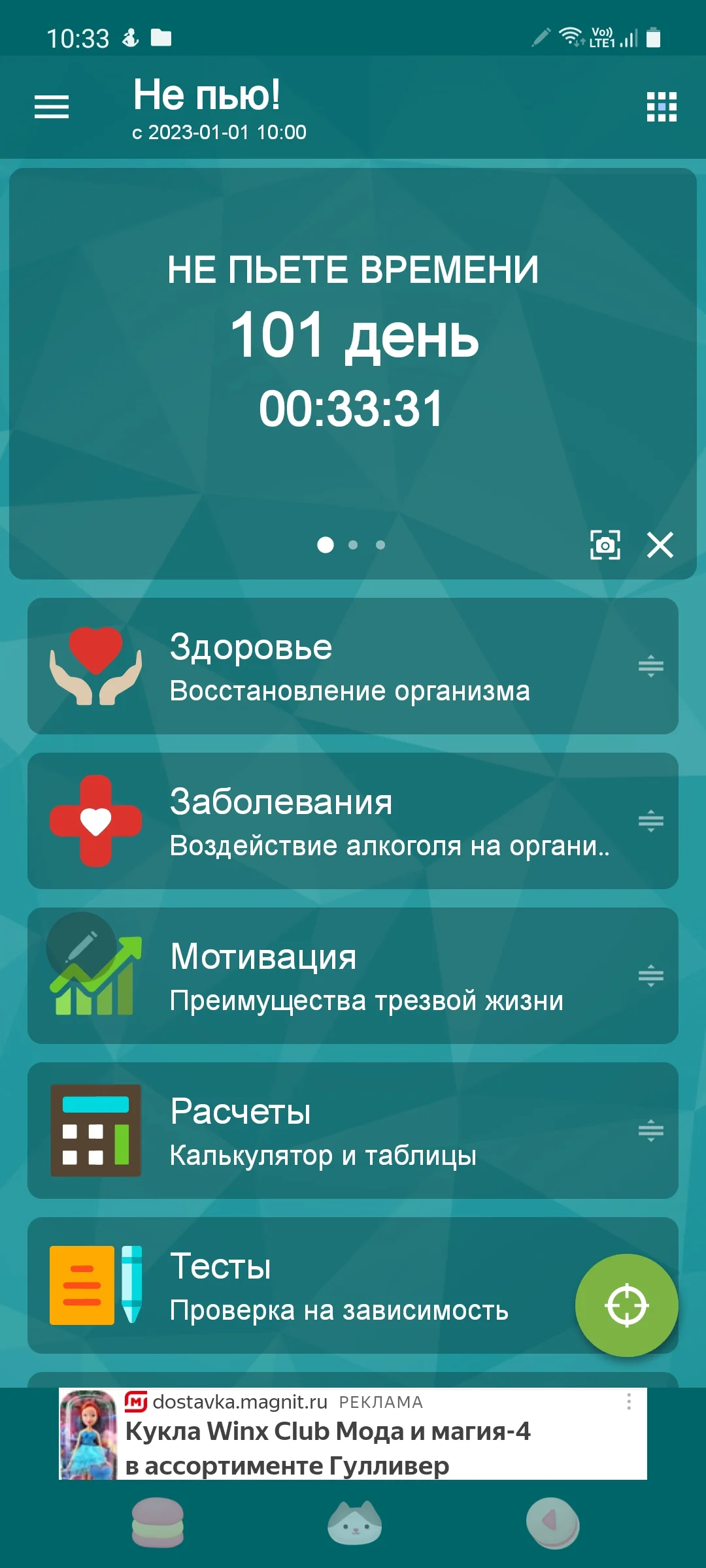Go back with the system back button
The image size is (706, 1568).
[x=552, y=1524]
